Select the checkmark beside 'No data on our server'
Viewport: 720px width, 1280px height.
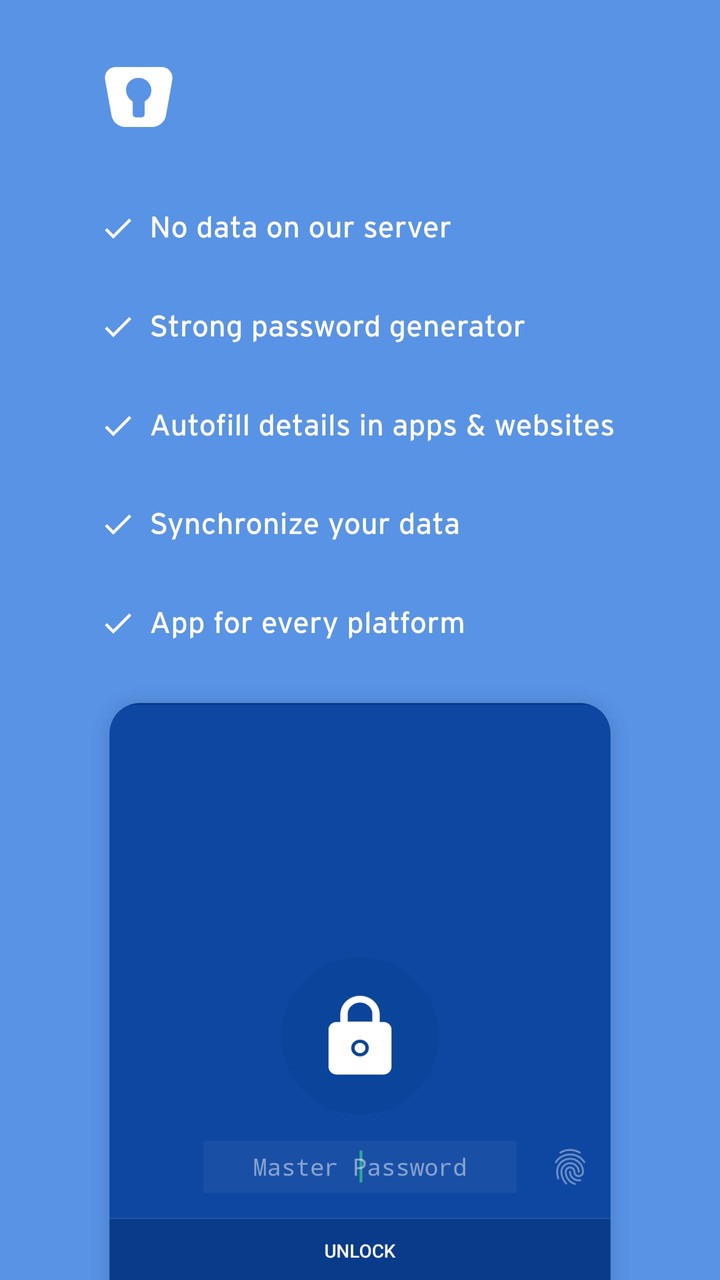[x=117, y=228]
